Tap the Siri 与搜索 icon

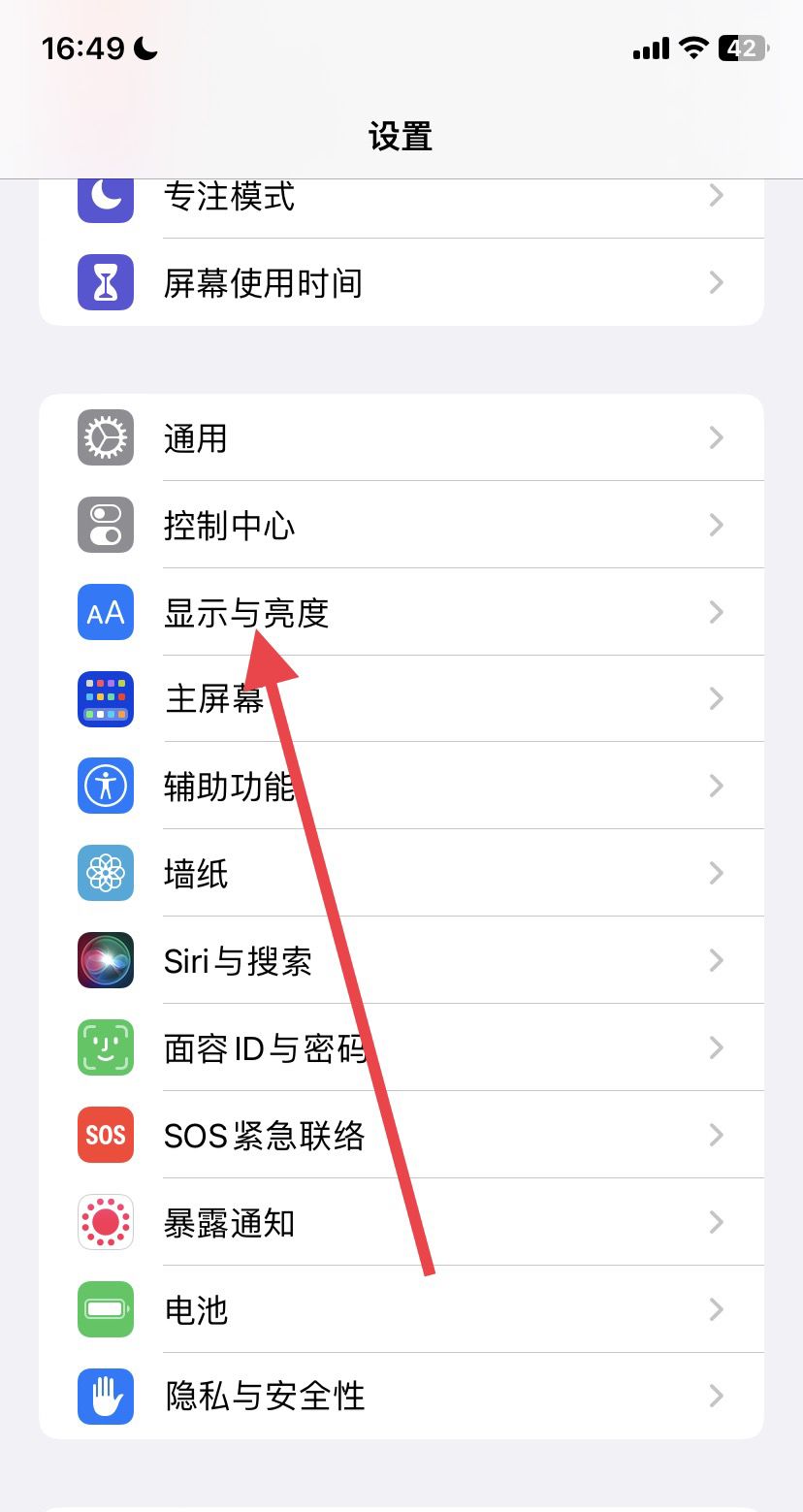coord(105,960)
